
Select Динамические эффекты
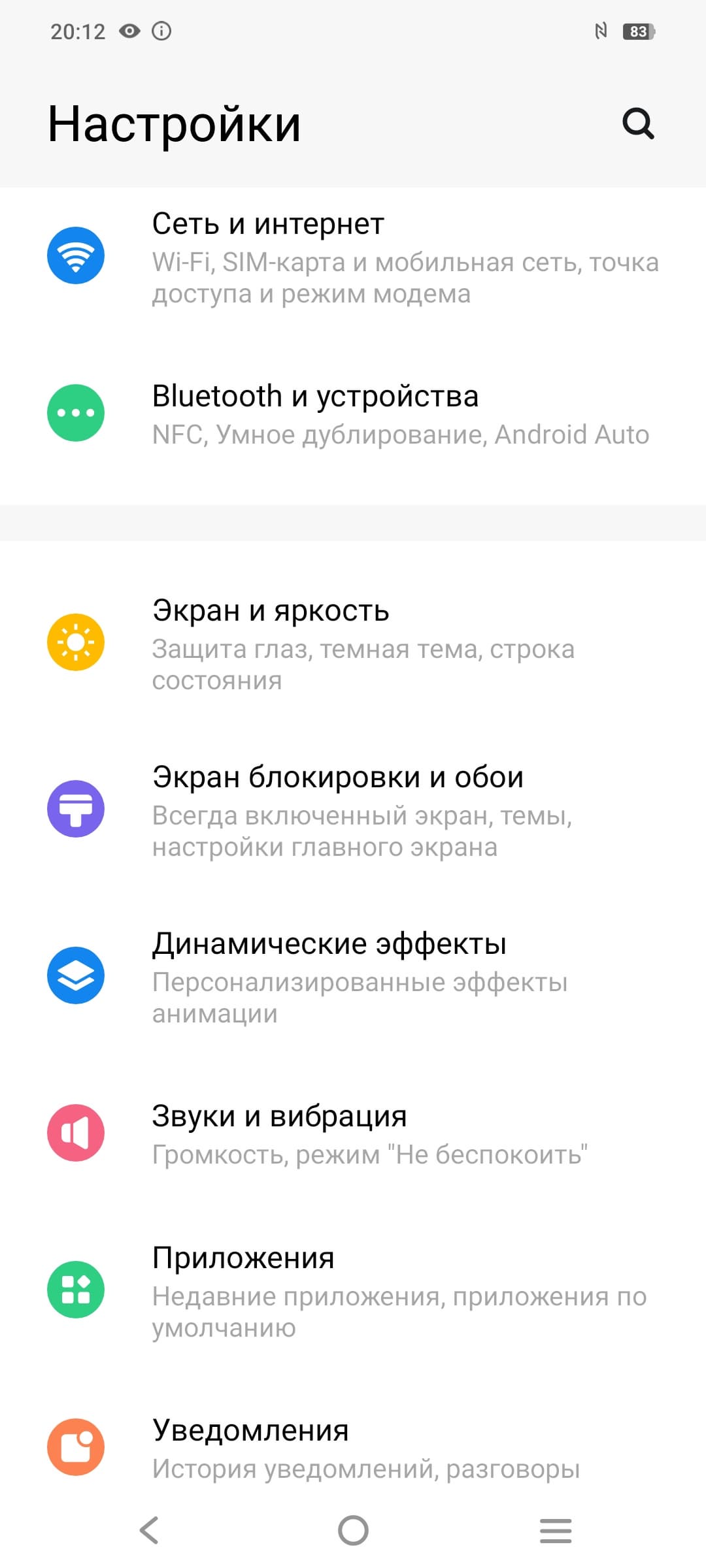[353, 977]
